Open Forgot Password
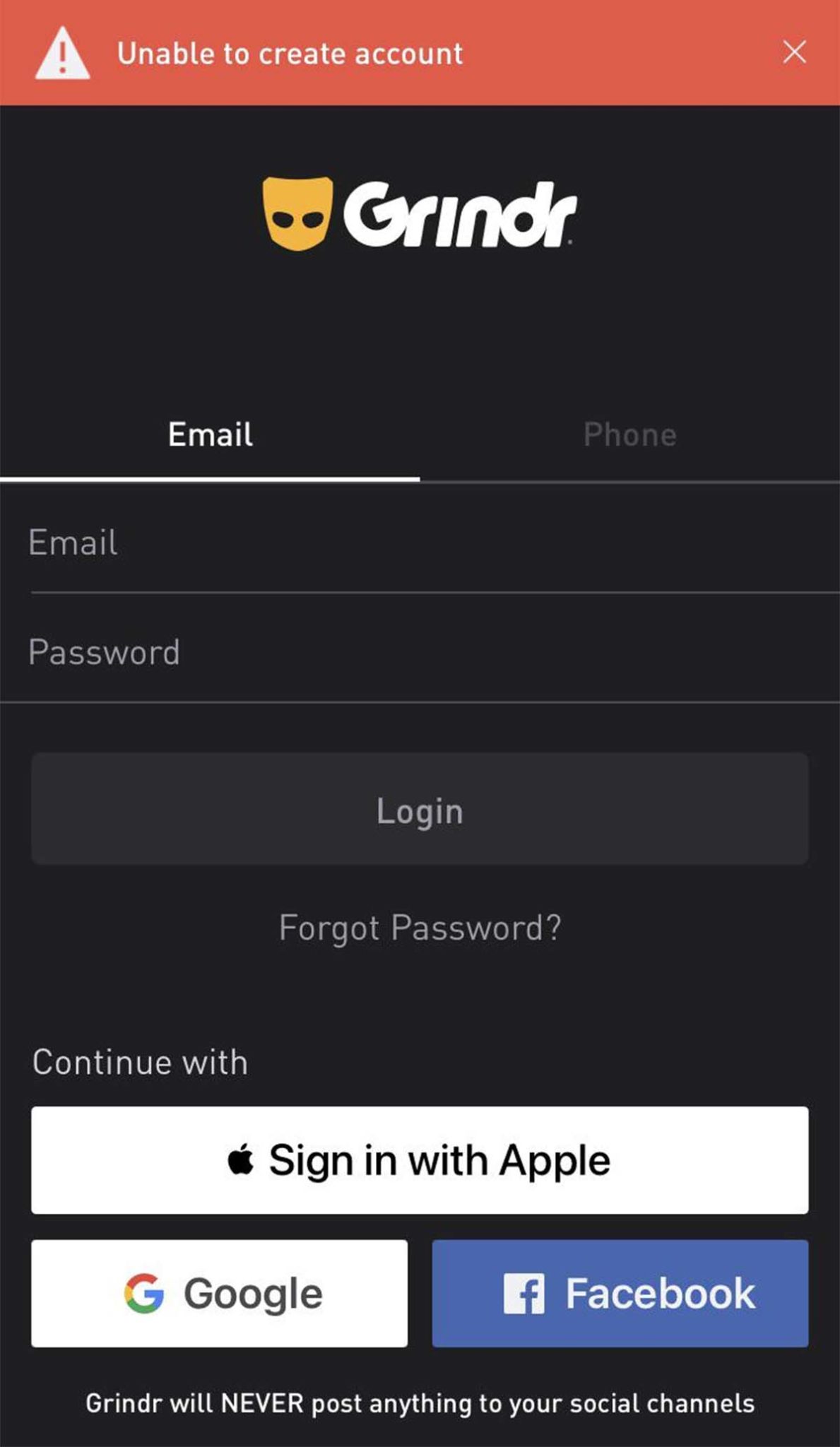The width and height of the screenshot is (840, 1447). (x=420, y=928)
